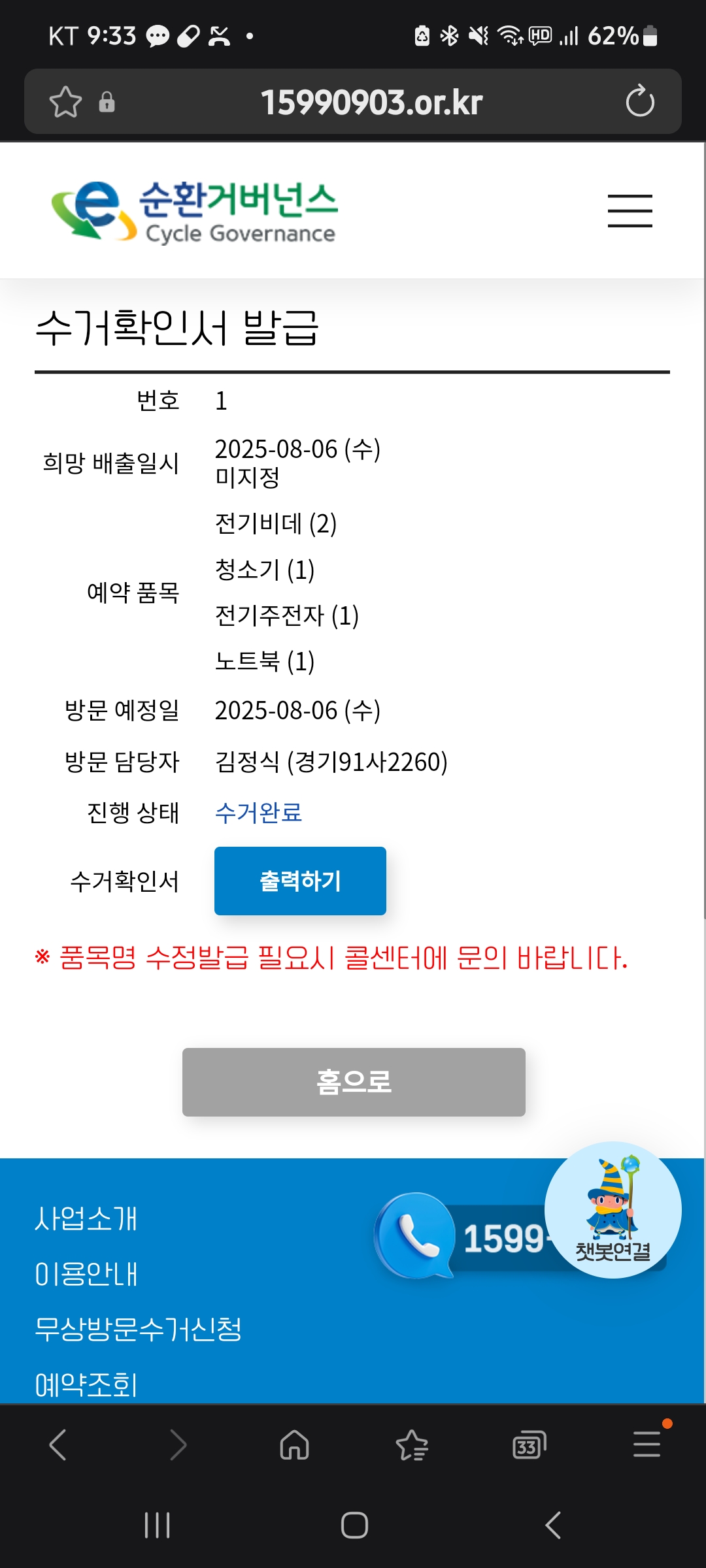Image resolution: width=706 pixels, height=1568 pixels.
Task: Open the 예약조회 footer link
Action: coord(86,1384)
